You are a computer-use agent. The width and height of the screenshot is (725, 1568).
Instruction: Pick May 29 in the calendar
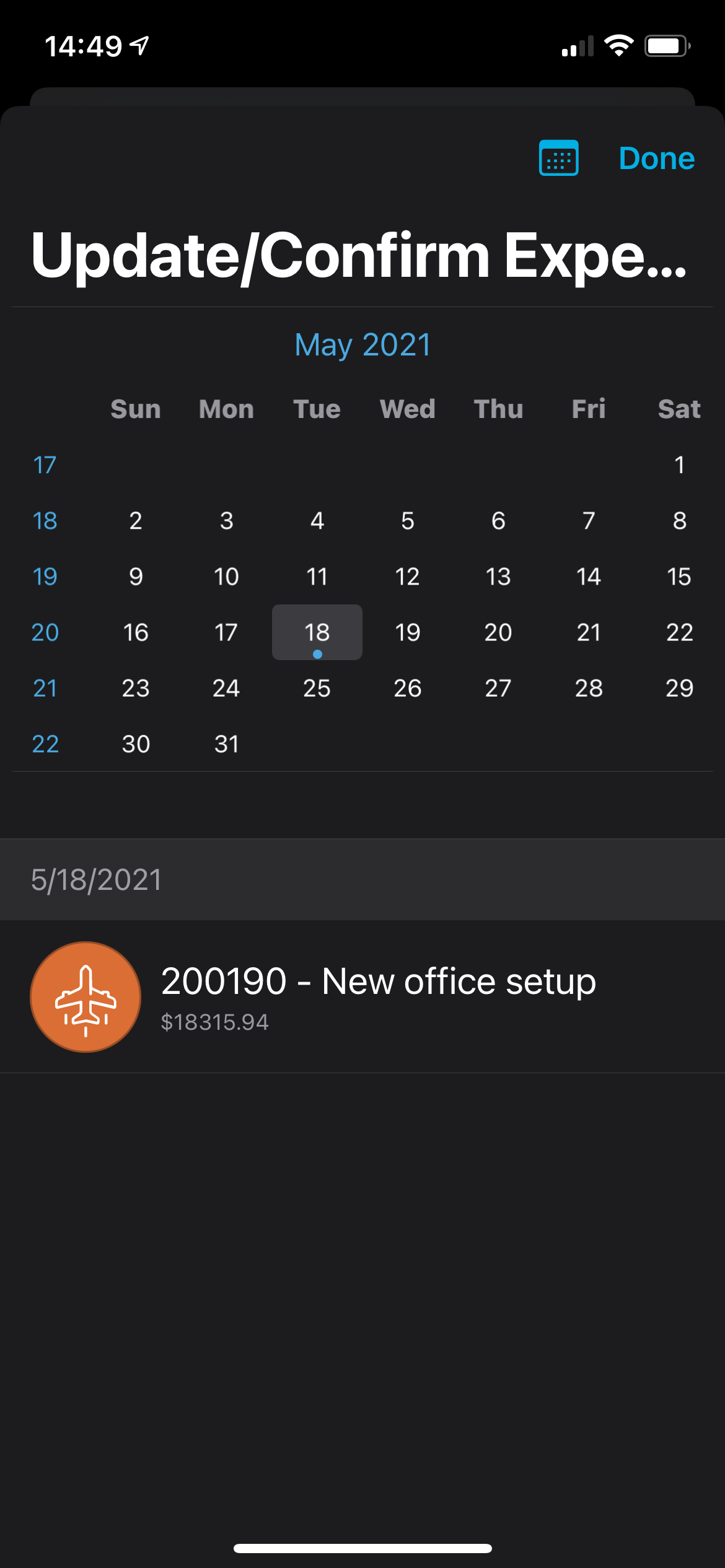point(679,688)
